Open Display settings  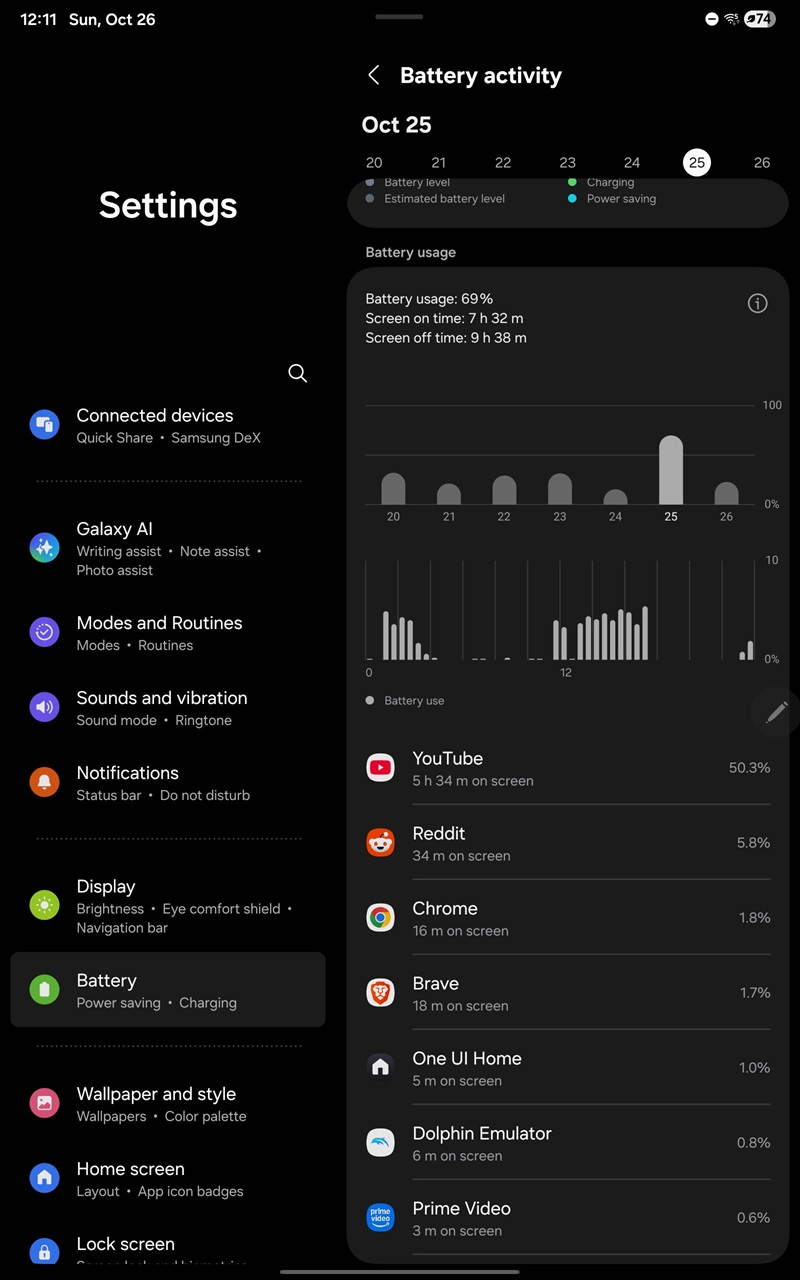click(168, 906)
